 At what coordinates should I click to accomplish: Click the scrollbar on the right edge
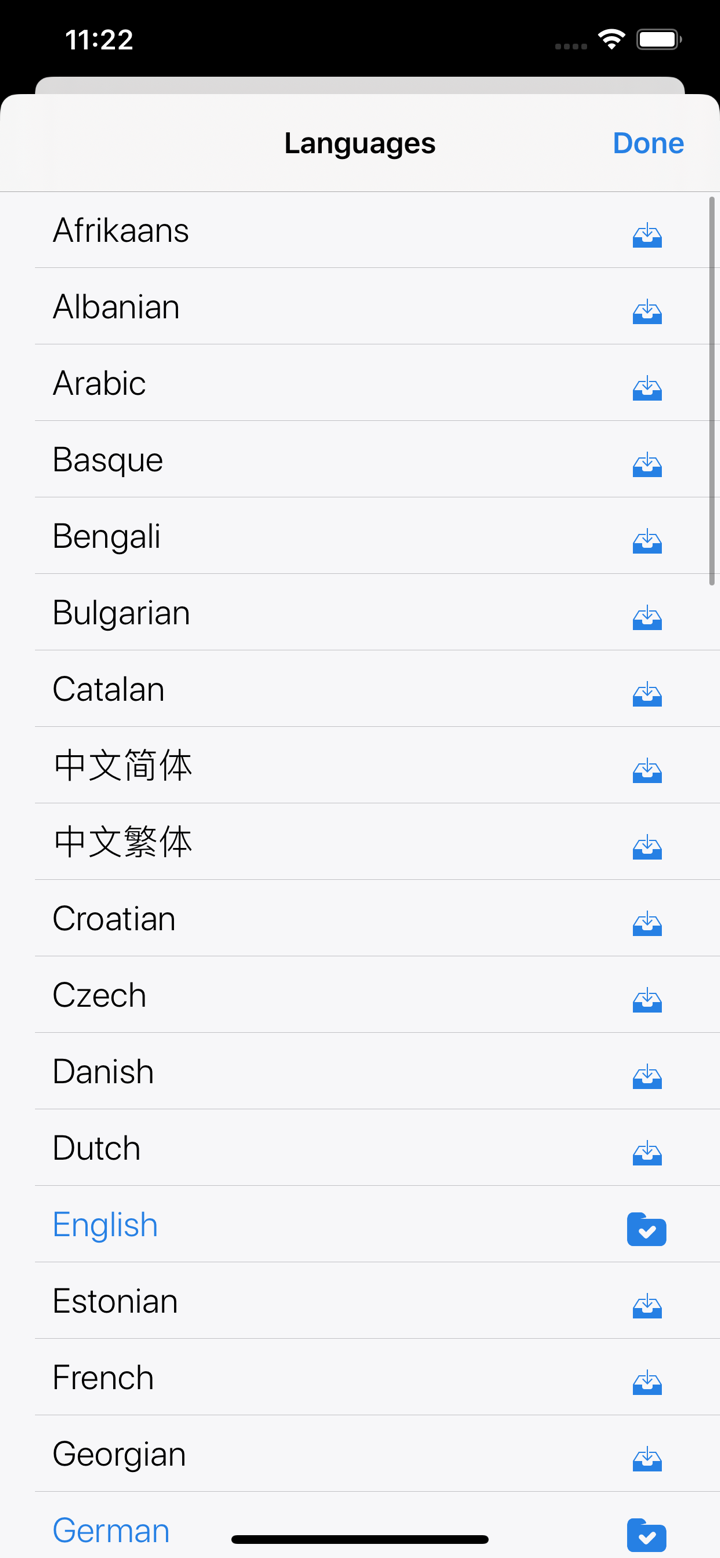[x=713, y=390]
